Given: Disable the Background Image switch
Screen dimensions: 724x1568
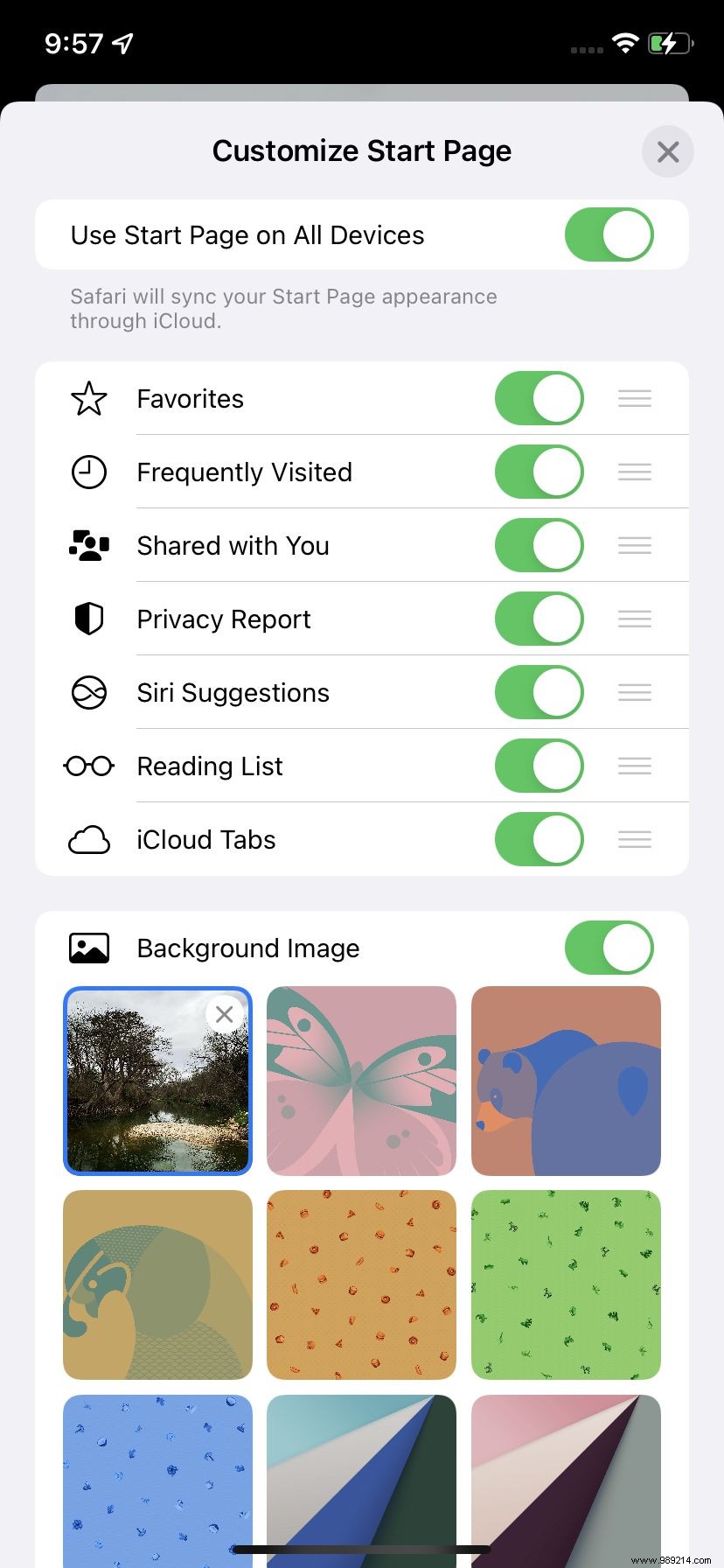Looking at the screenshot, I should coord(609,948).
